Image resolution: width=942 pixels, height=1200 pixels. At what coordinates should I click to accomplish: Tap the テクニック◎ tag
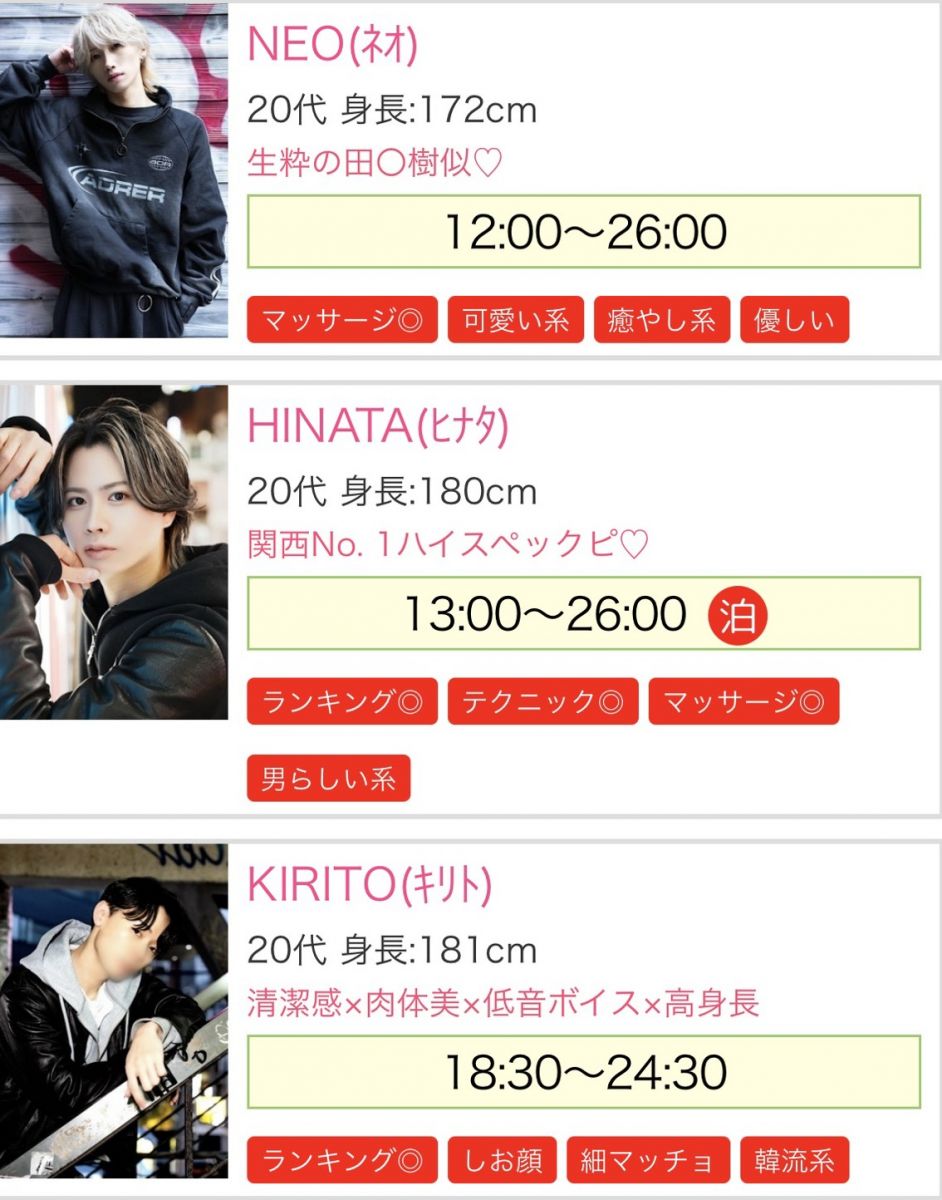(542, 701)
